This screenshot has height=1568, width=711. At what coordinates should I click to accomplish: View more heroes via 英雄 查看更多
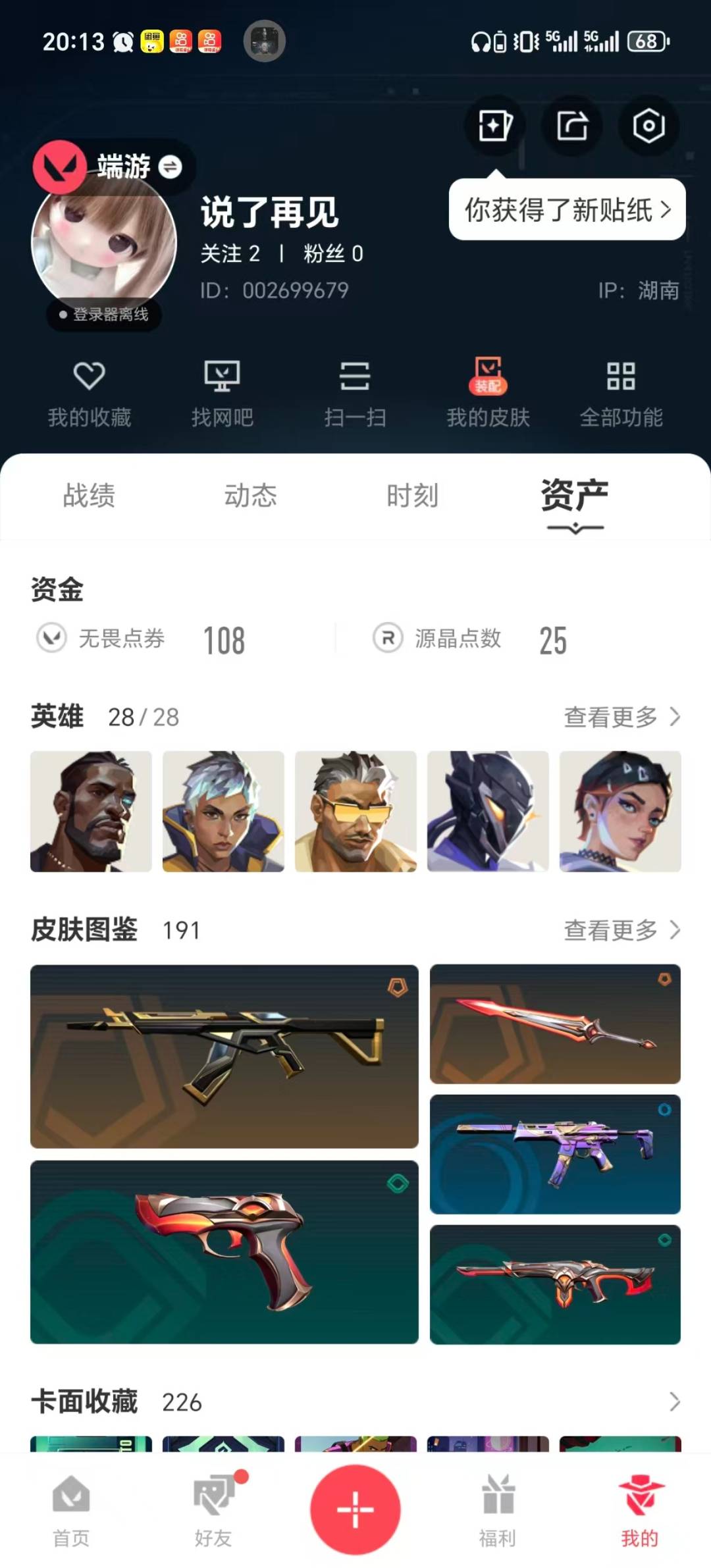coord(621,717)
